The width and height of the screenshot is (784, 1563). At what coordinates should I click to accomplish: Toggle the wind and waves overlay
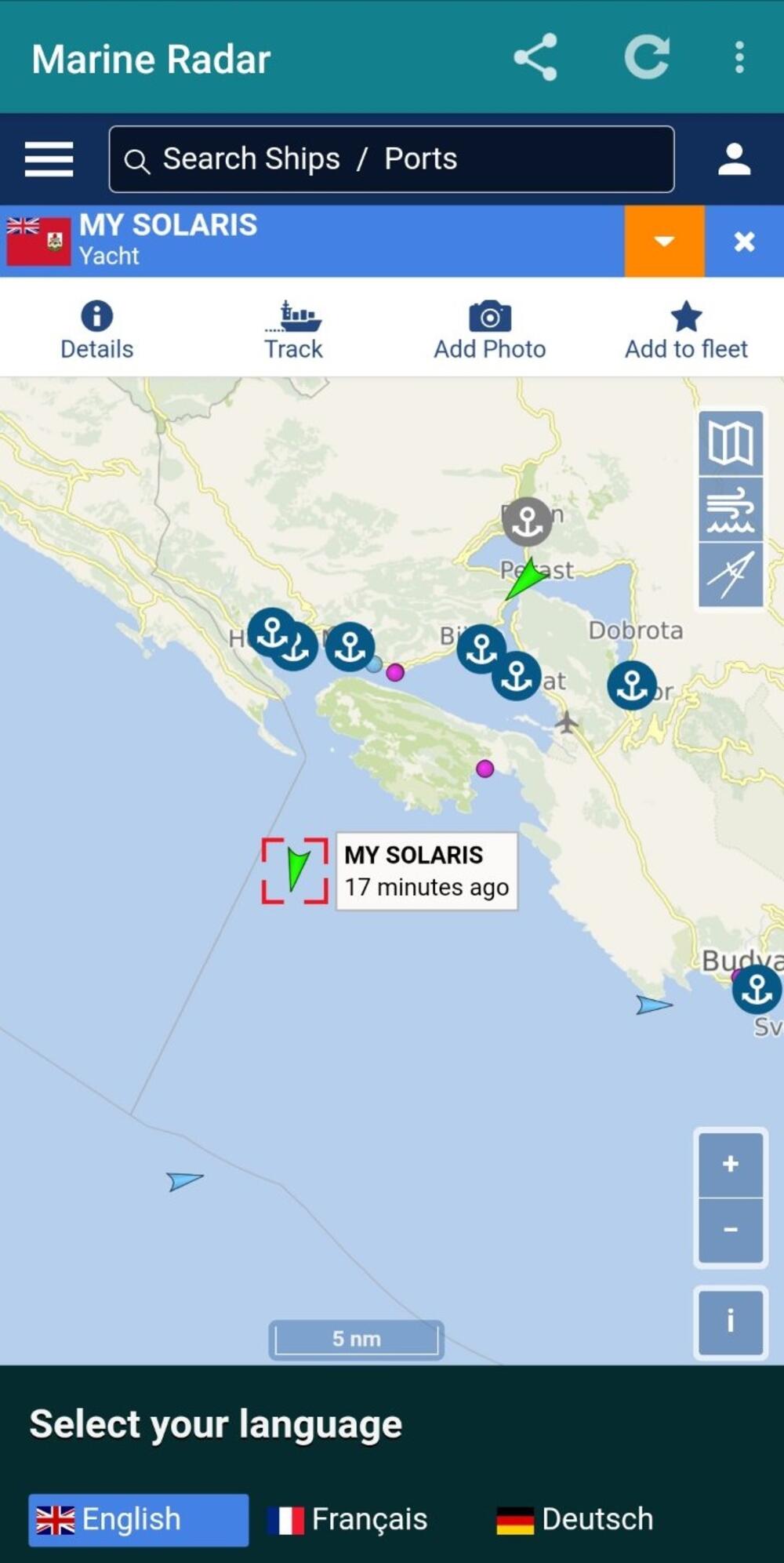click(x=731, y=509)
